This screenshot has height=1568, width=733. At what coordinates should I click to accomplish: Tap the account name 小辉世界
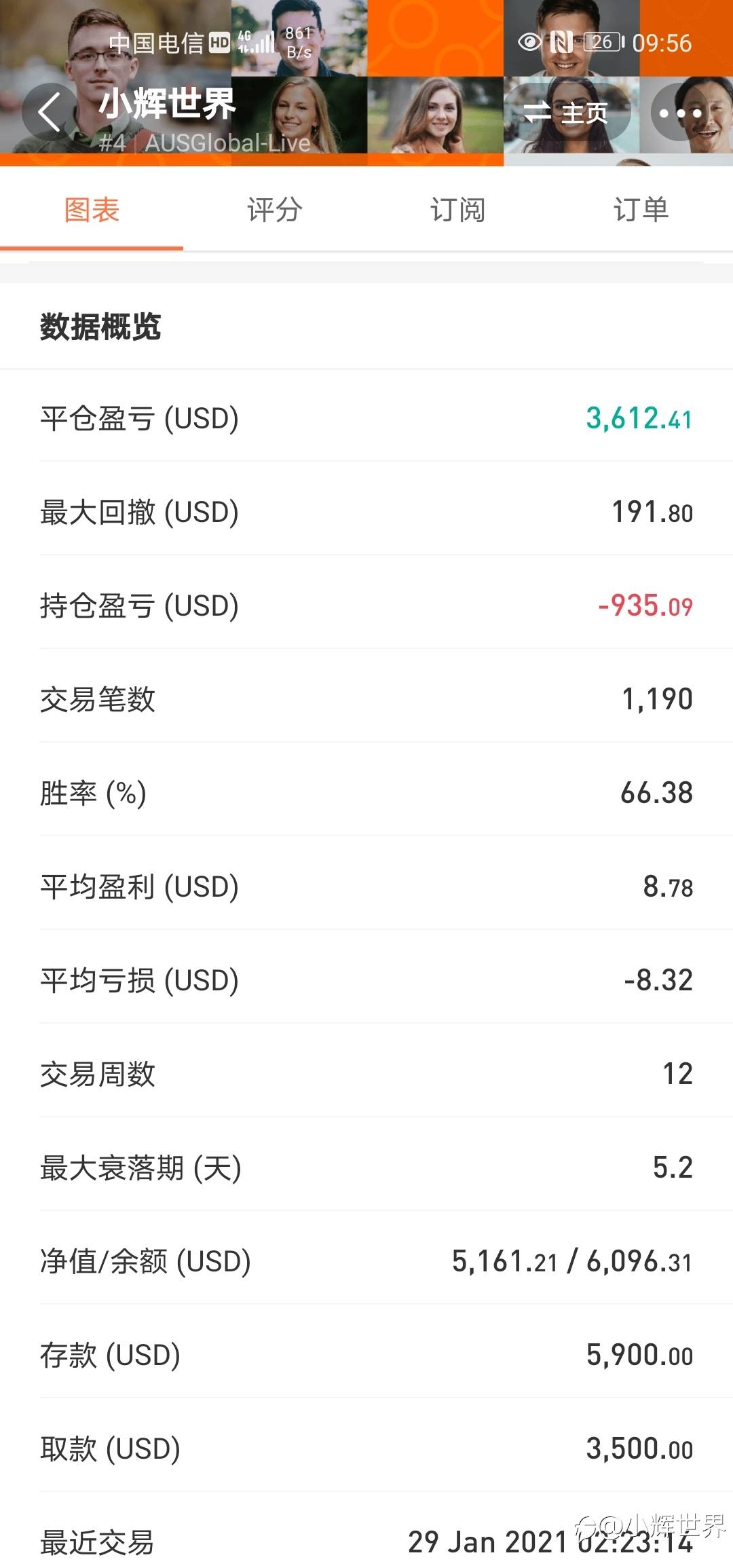pyautogui.click(x=165, y=105)
